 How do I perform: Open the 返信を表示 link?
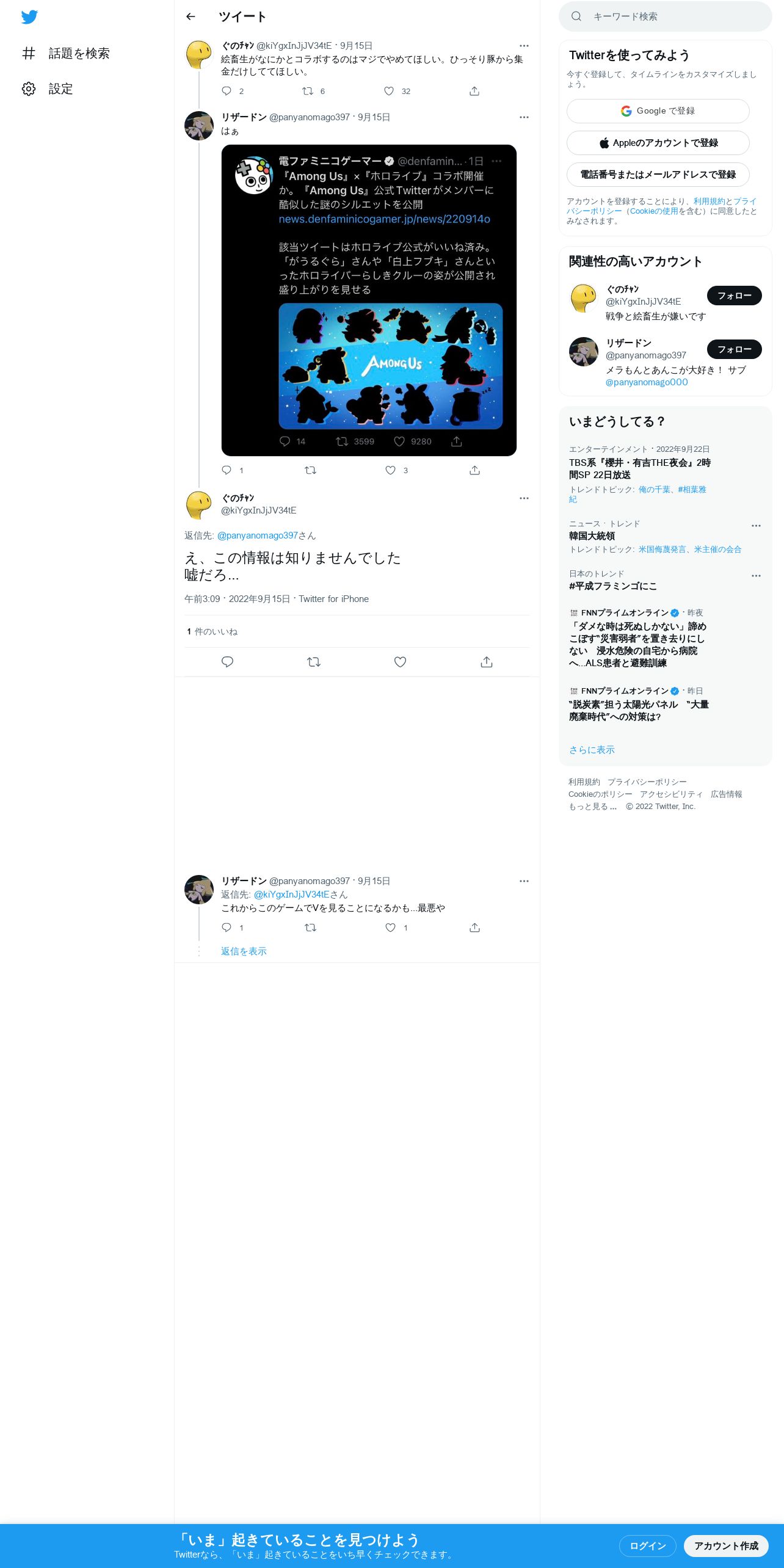tap(244, 951)
